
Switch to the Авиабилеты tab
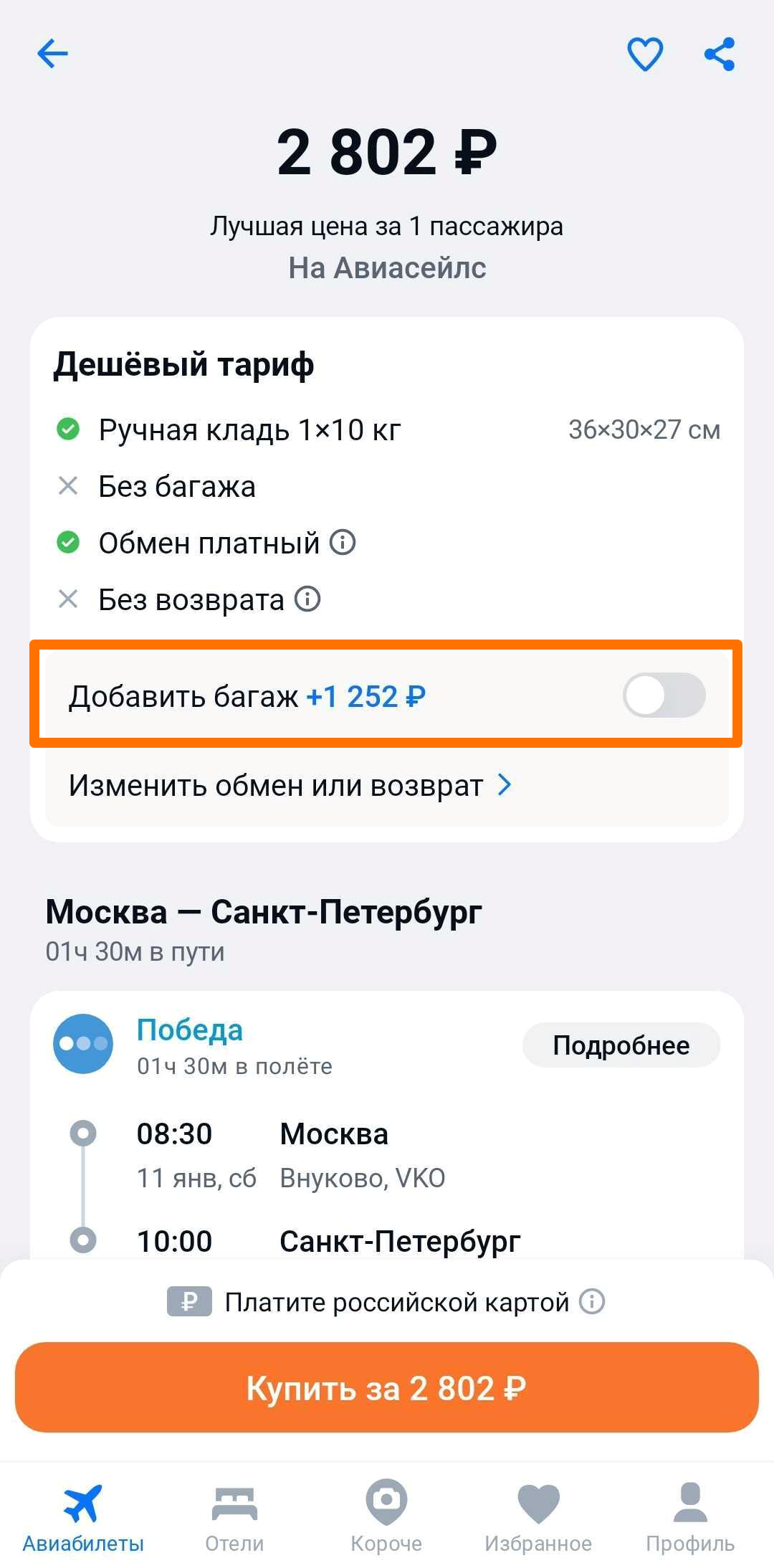[x=83, y=1516]
